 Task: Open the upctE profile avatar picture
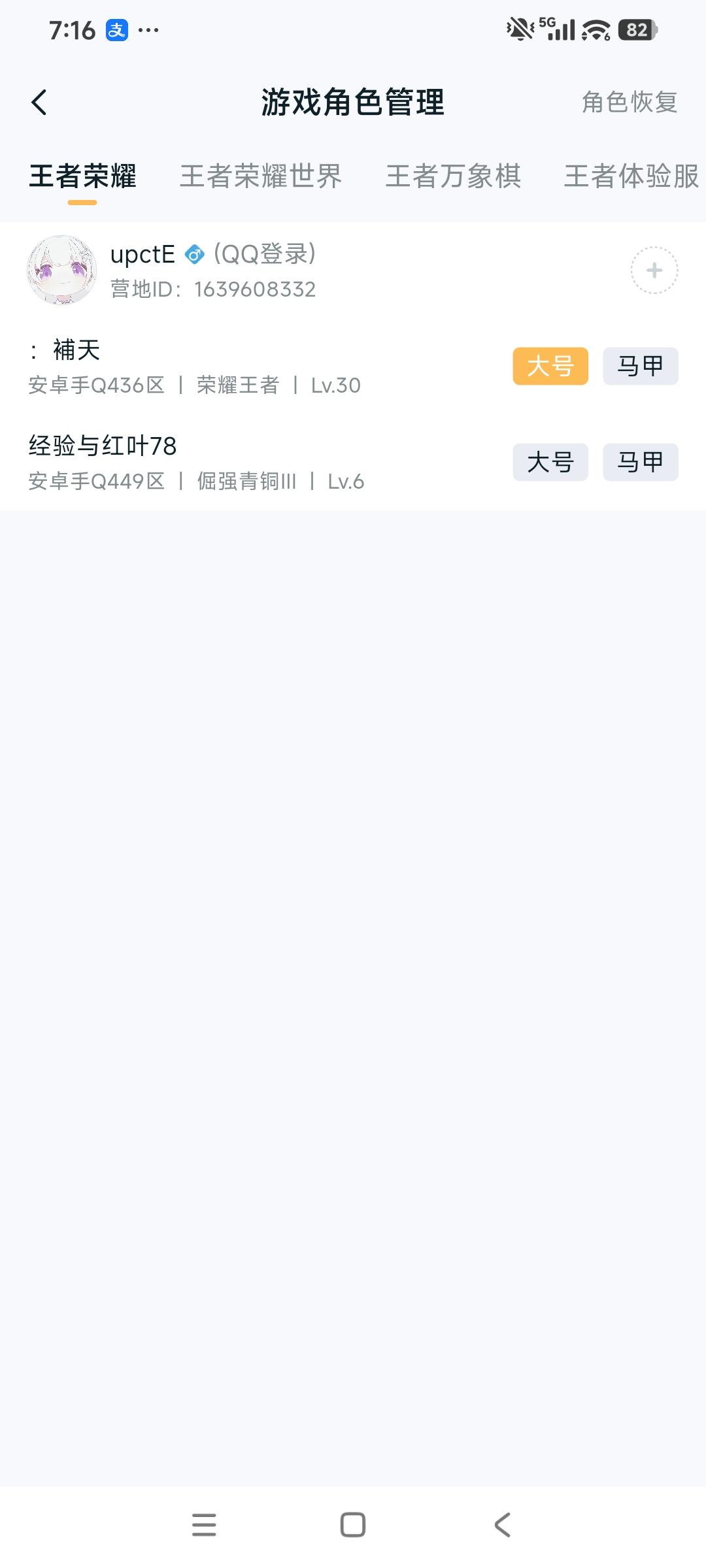[62, 270]
